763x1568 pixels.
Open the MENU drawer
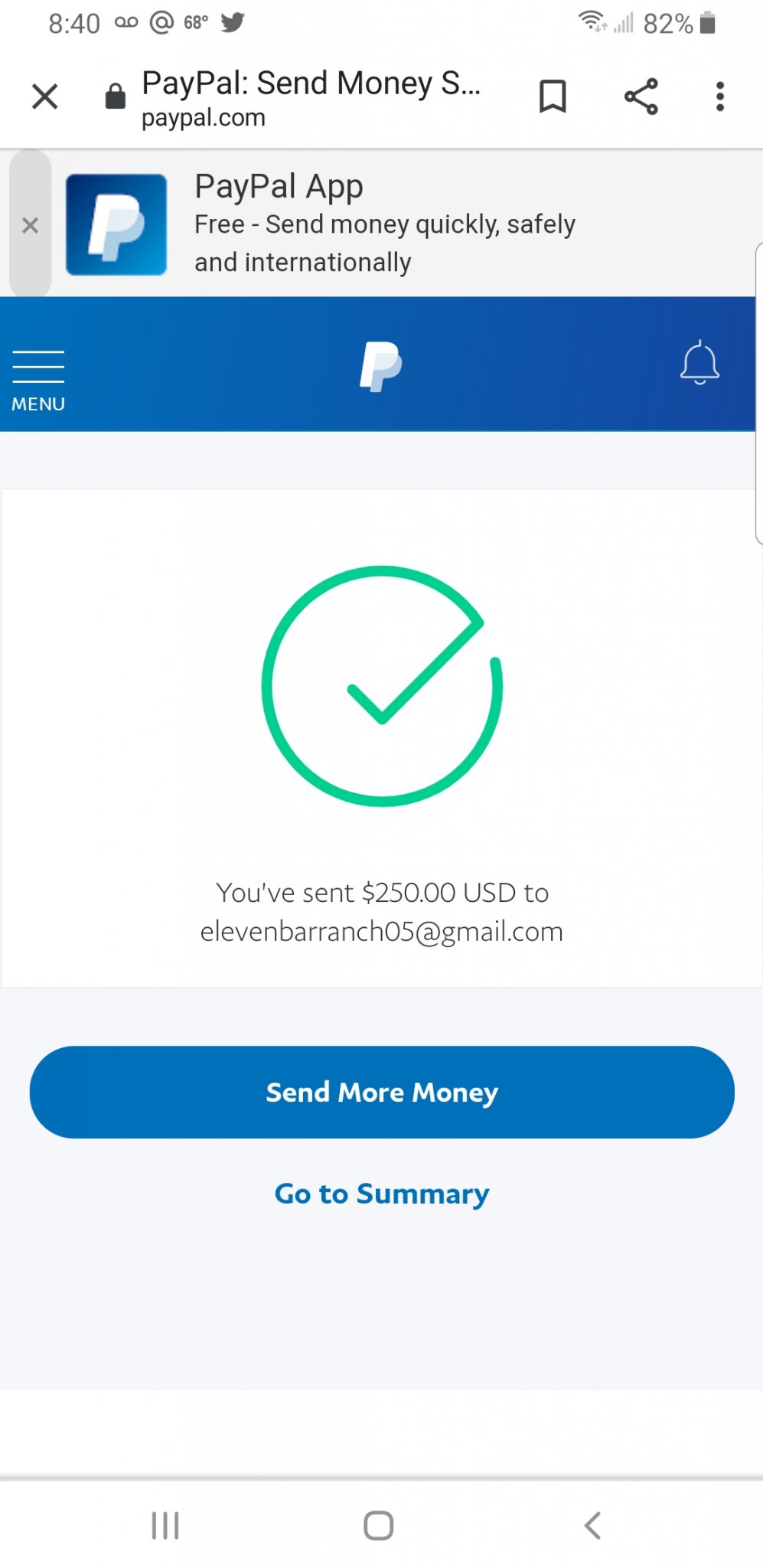pyautogui.click(x=38, y=381)
